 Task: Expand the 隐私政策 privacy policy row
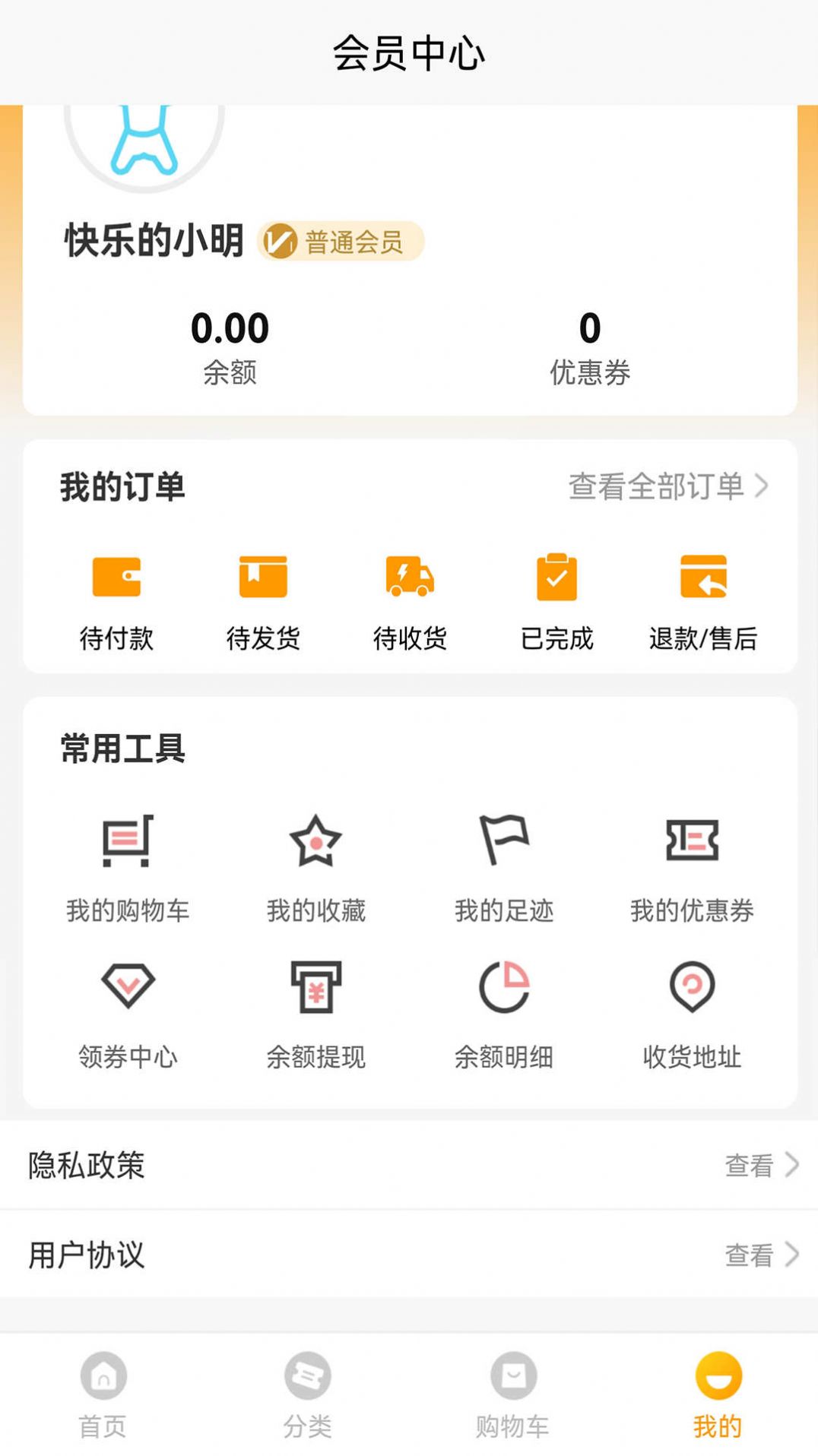(x=409, y=1165)
